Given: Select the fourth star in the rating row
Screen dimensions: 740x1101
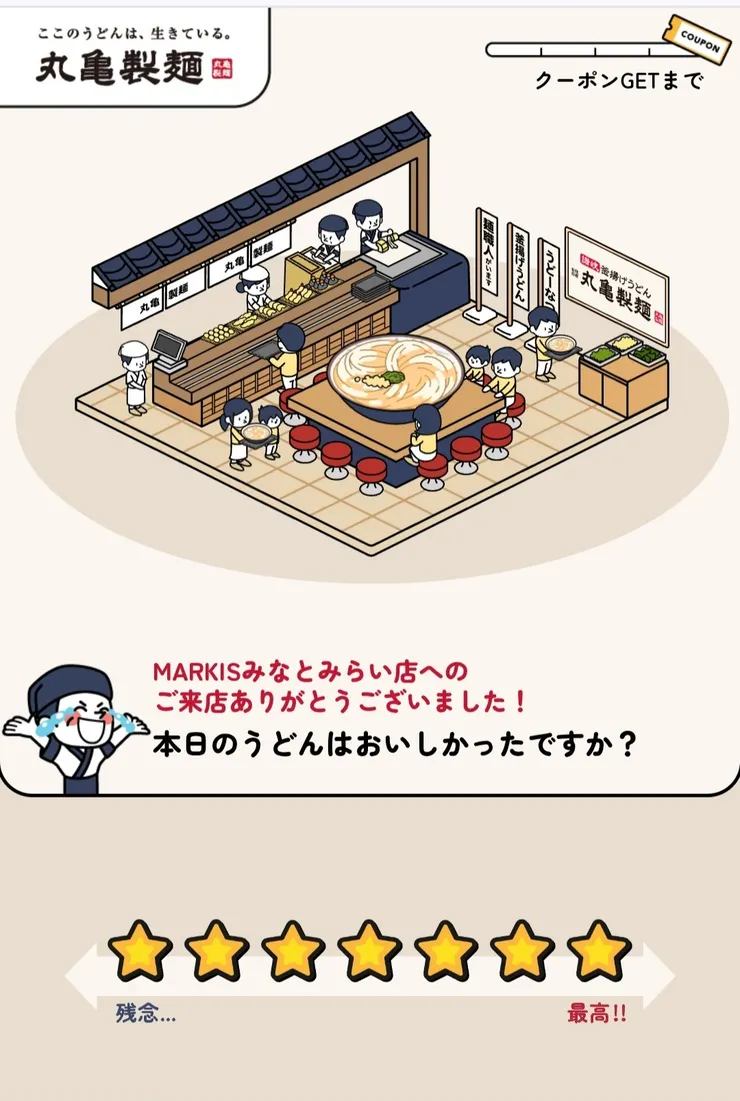Looking at the screenshot, I should pyautogui.click(x=367, y=950).
